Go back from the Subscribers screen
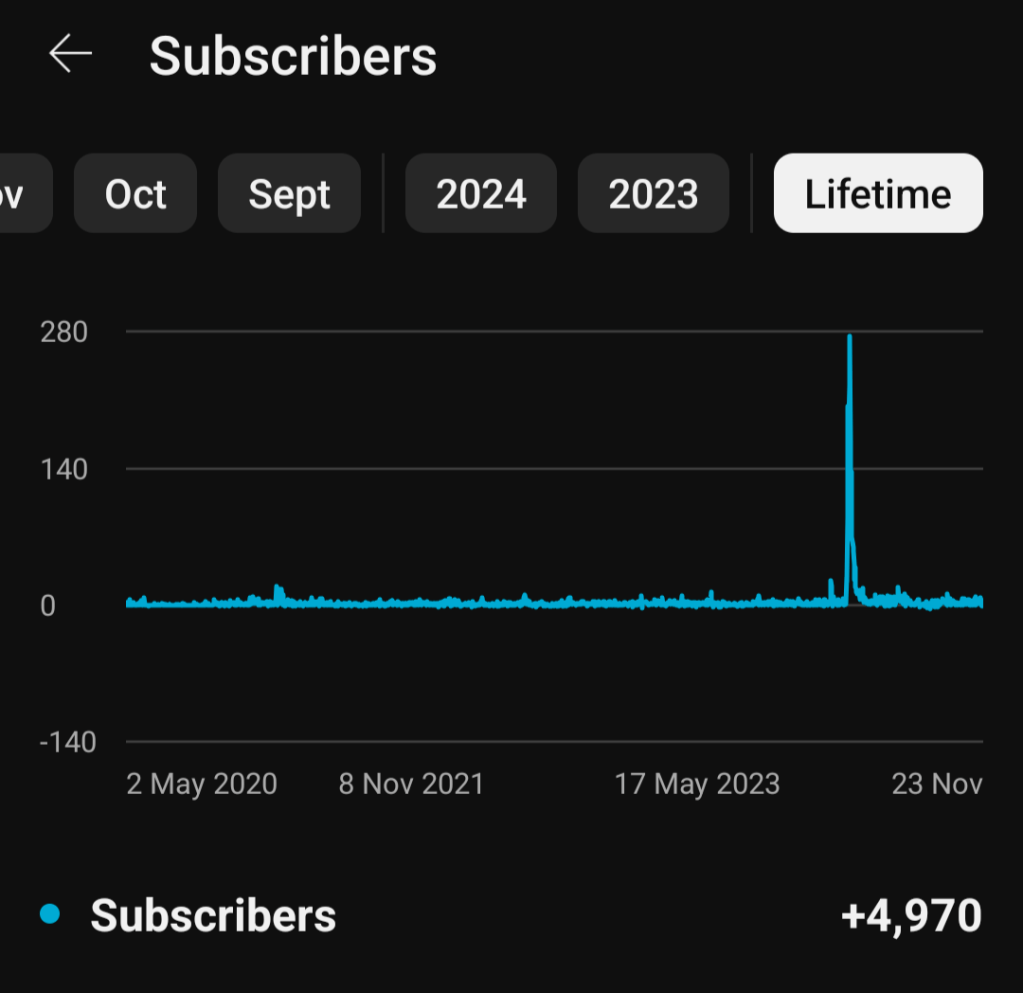 point(70,55)
